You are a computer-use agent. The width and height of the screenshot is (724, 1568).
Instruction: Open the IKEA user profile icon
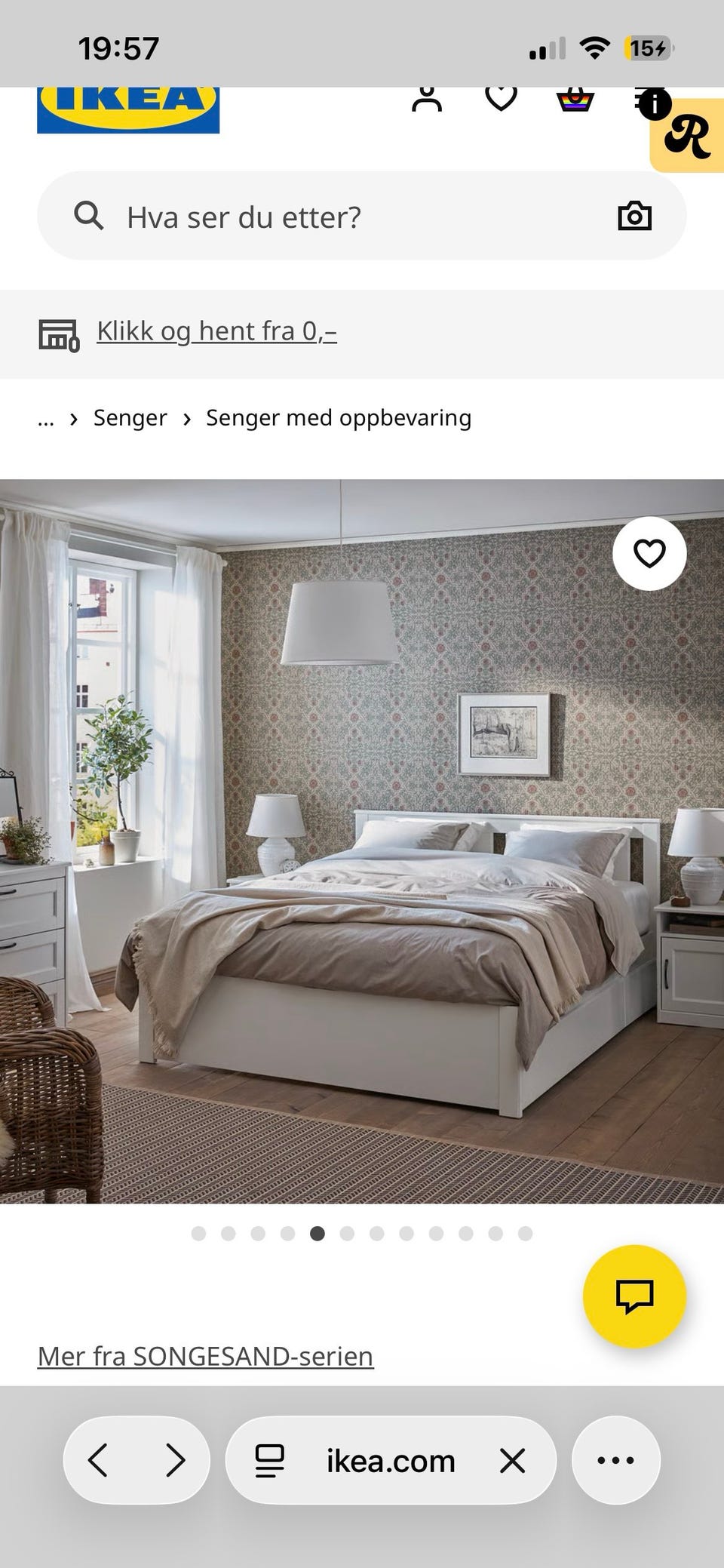[x=428, y=99]
